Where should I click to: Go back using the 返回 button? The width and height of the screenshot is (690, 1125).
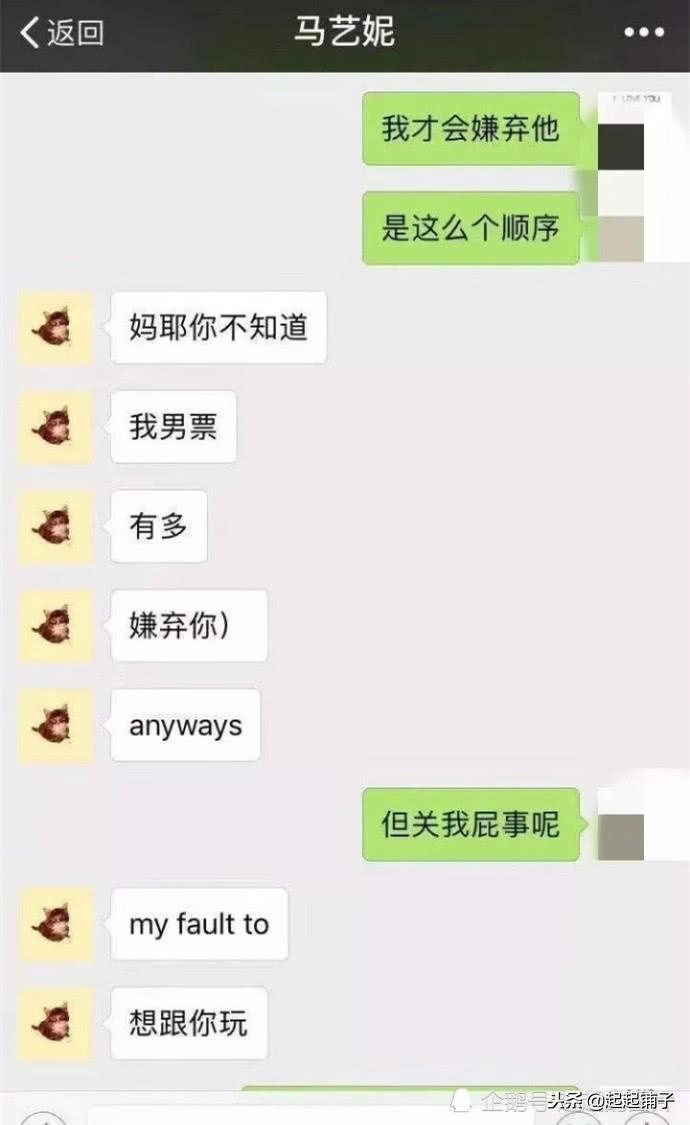coord(62,33)
